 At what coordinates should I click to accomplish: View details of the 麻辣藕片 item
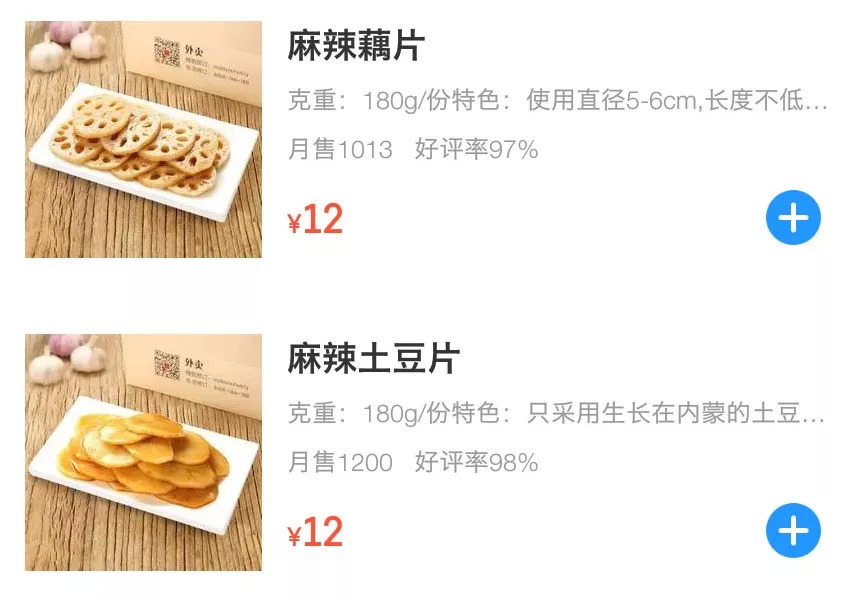[356, 46]
